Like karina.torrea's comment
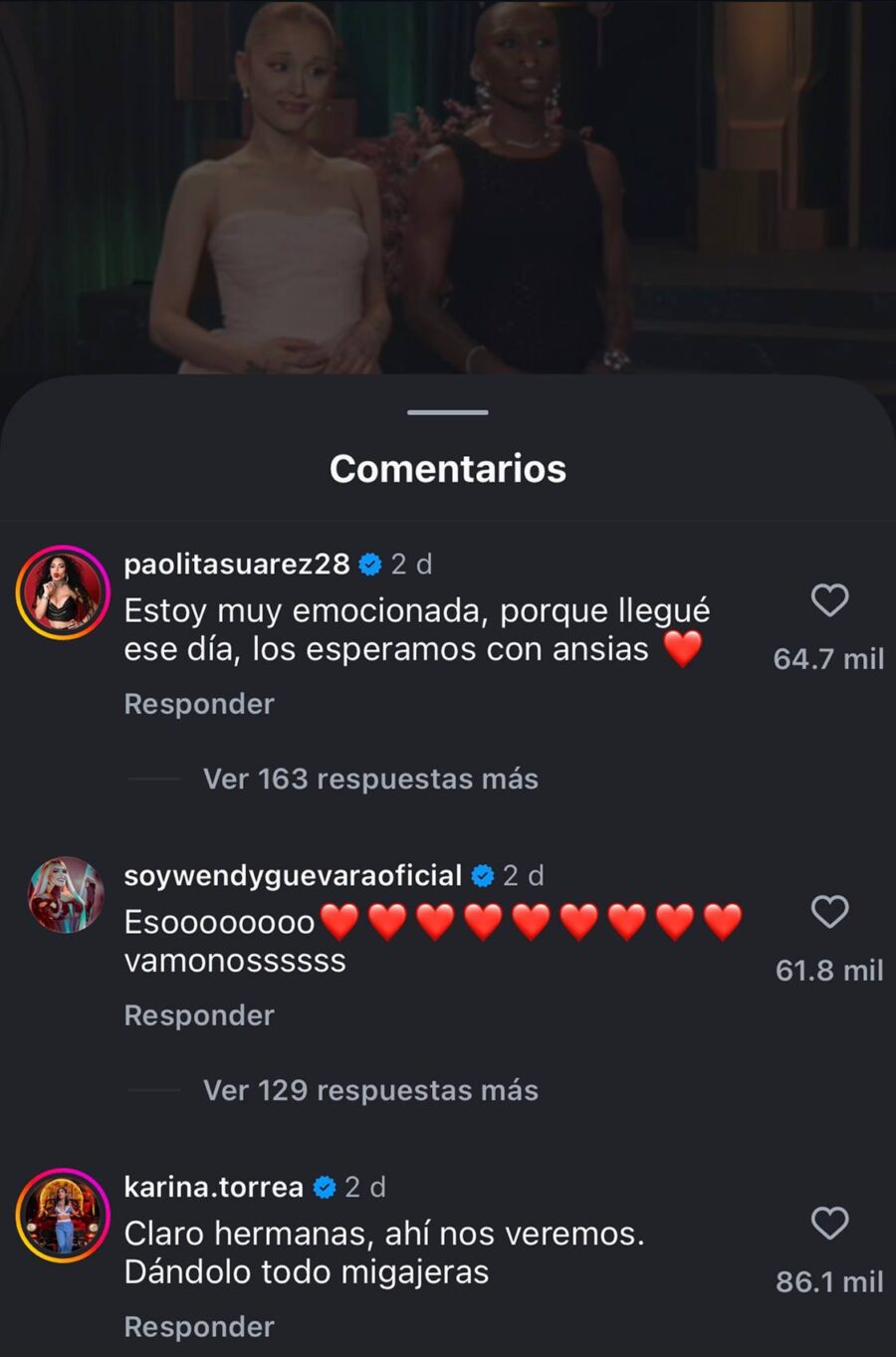 829,1224
